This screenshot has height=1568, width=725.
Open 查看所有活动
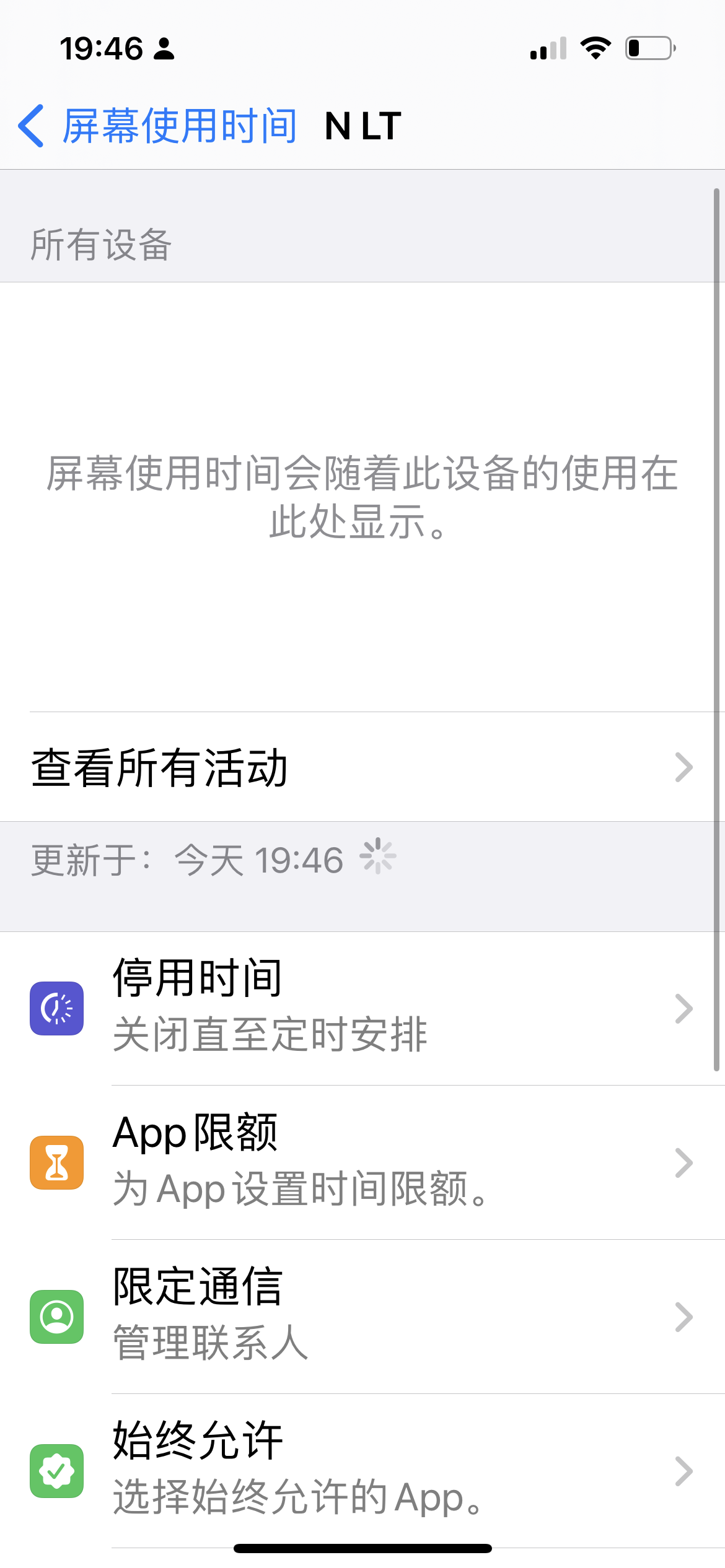362,767
